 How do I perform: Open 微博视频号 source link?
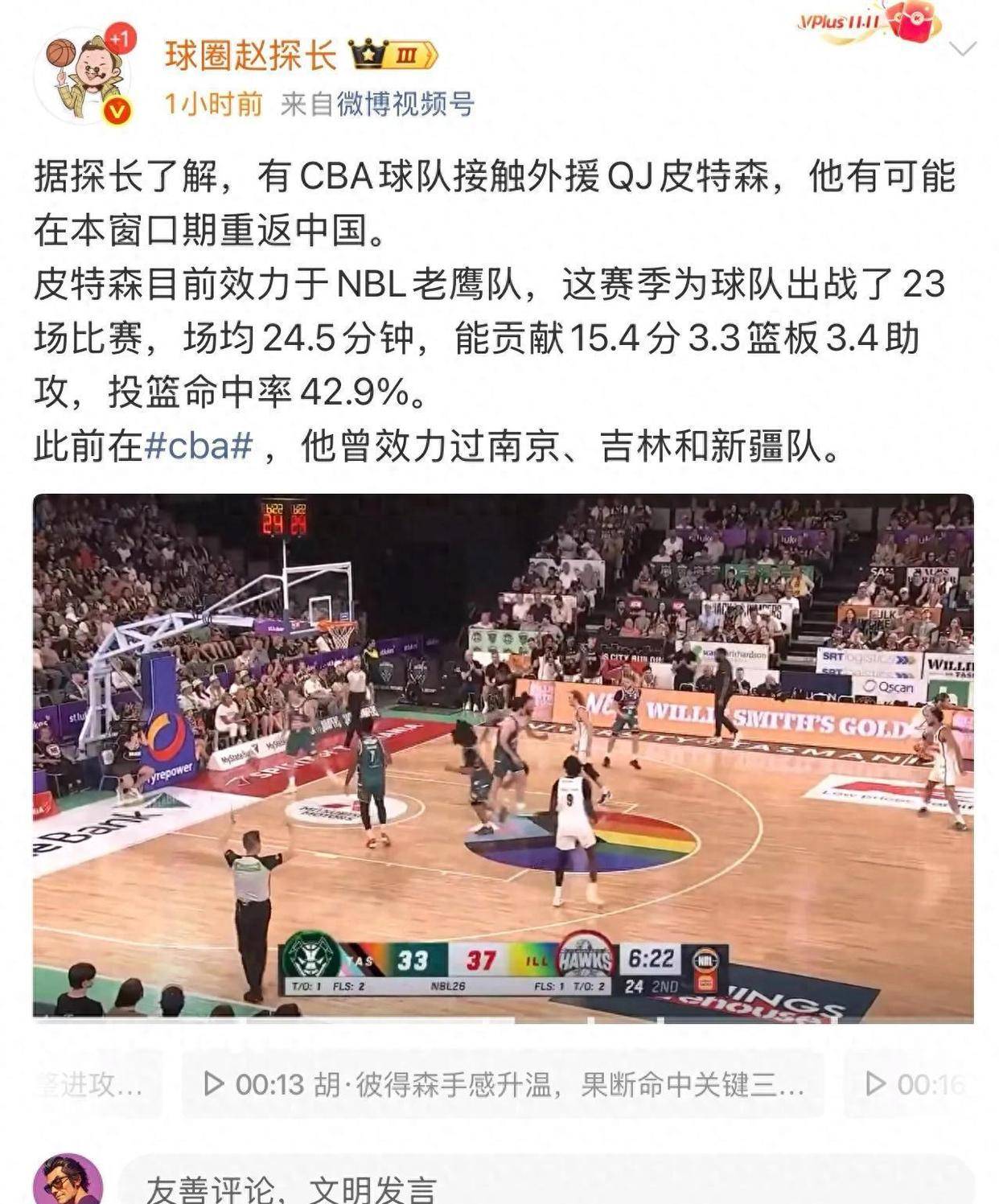click(x=405, y=104)
